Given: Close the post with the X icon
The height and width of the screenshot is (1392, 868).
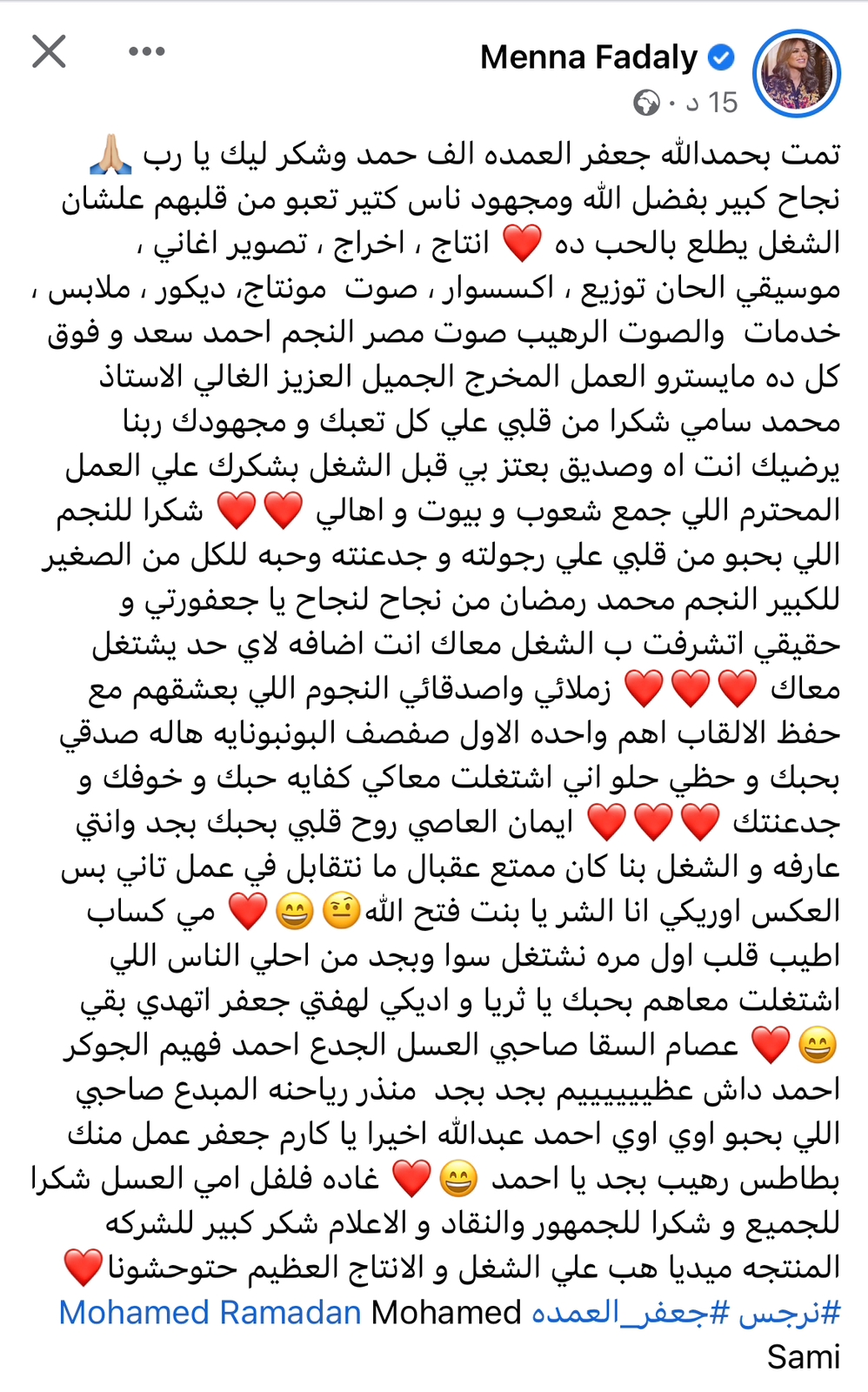Looking at the screenshot, I should point(49,51).
